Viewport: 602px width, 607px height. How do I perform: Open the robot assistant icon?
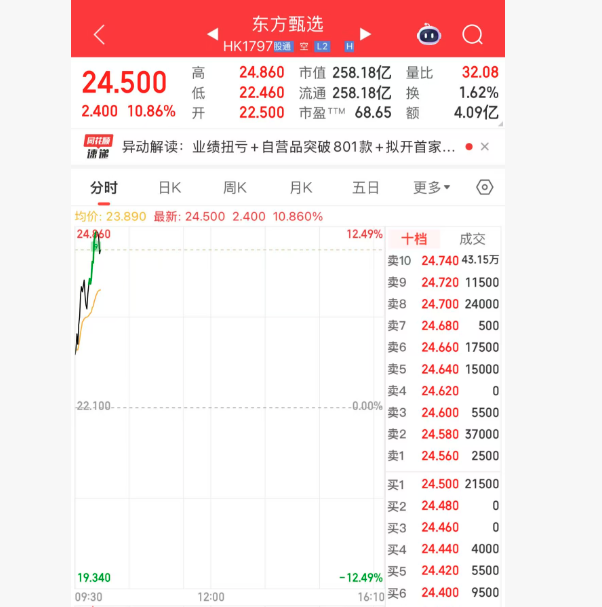pyautogui.click(x=429, y=35)
